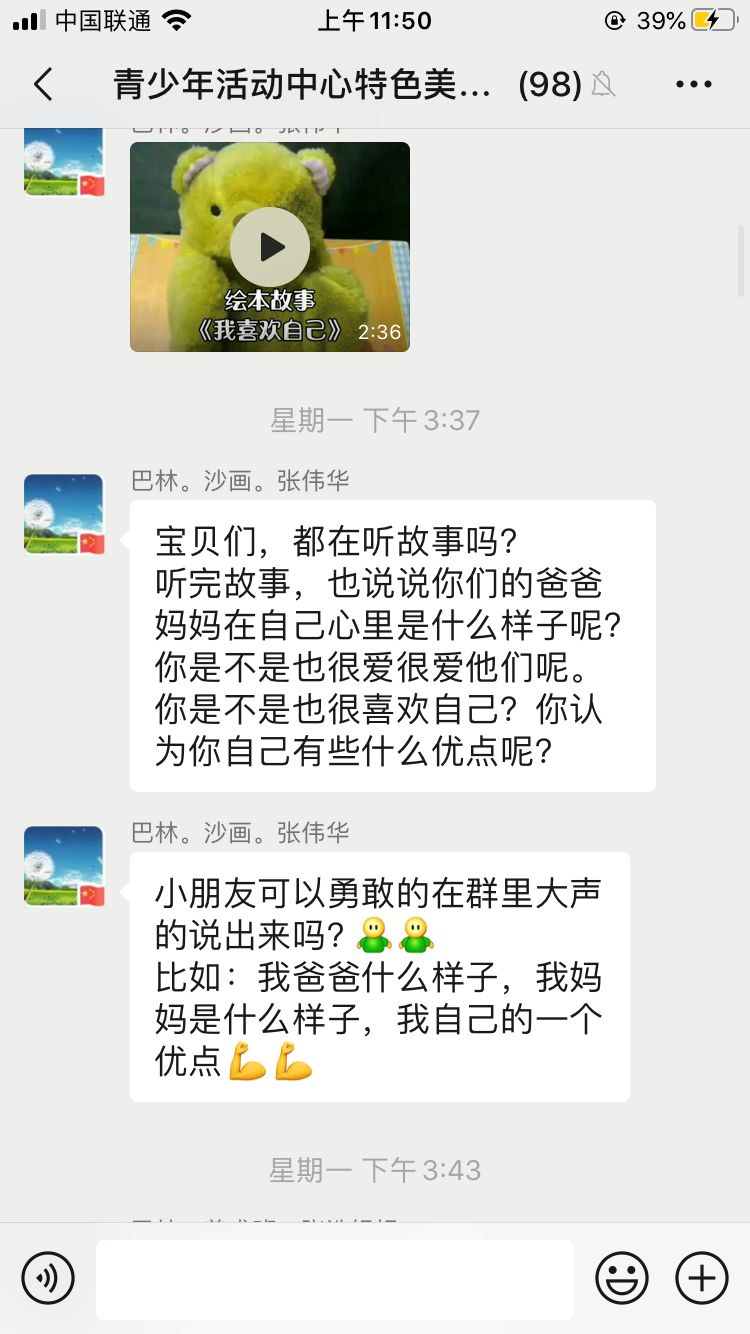Open the emoji panel with the smiley icon

point(621,1278)
